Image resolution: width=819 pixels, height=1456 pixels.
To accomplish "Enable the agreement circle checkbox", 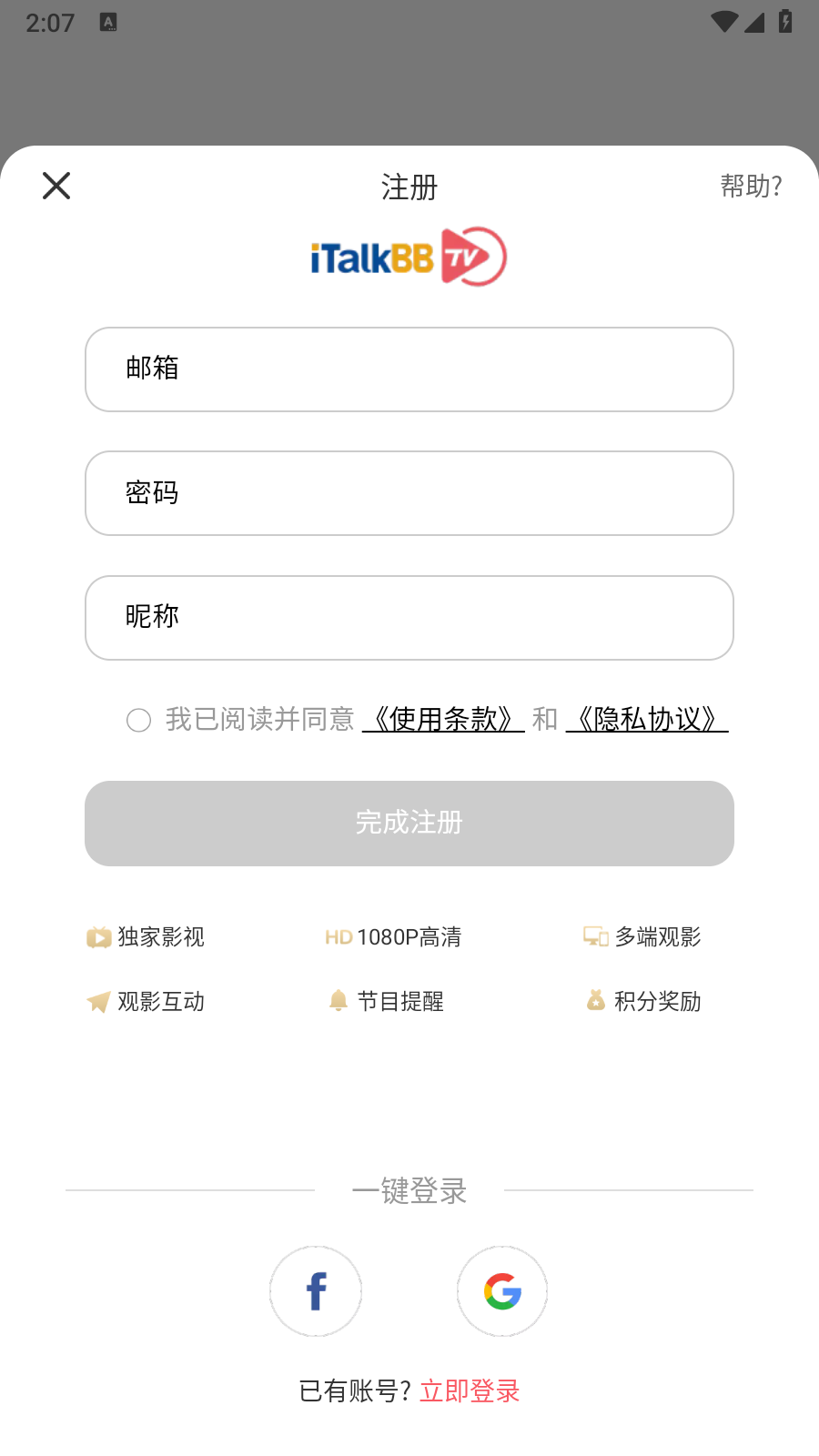I will (x=138, y=720).
